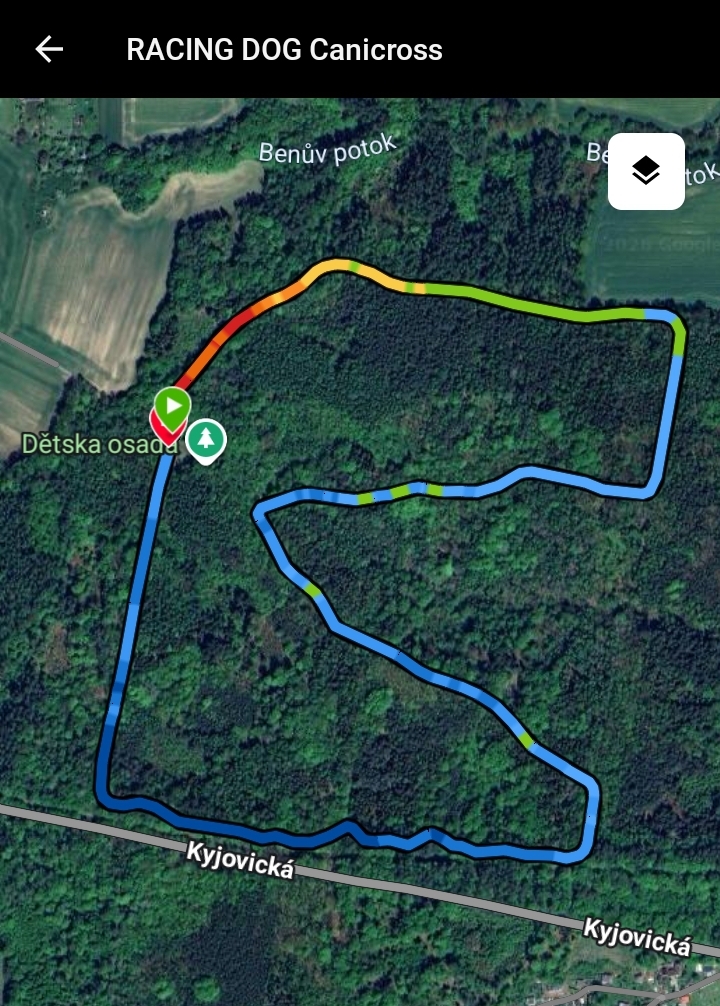Screen dimensions: 720x1006
Task: Tap the tree pin near Dětska osada
Action: click(x=206, y=438)
